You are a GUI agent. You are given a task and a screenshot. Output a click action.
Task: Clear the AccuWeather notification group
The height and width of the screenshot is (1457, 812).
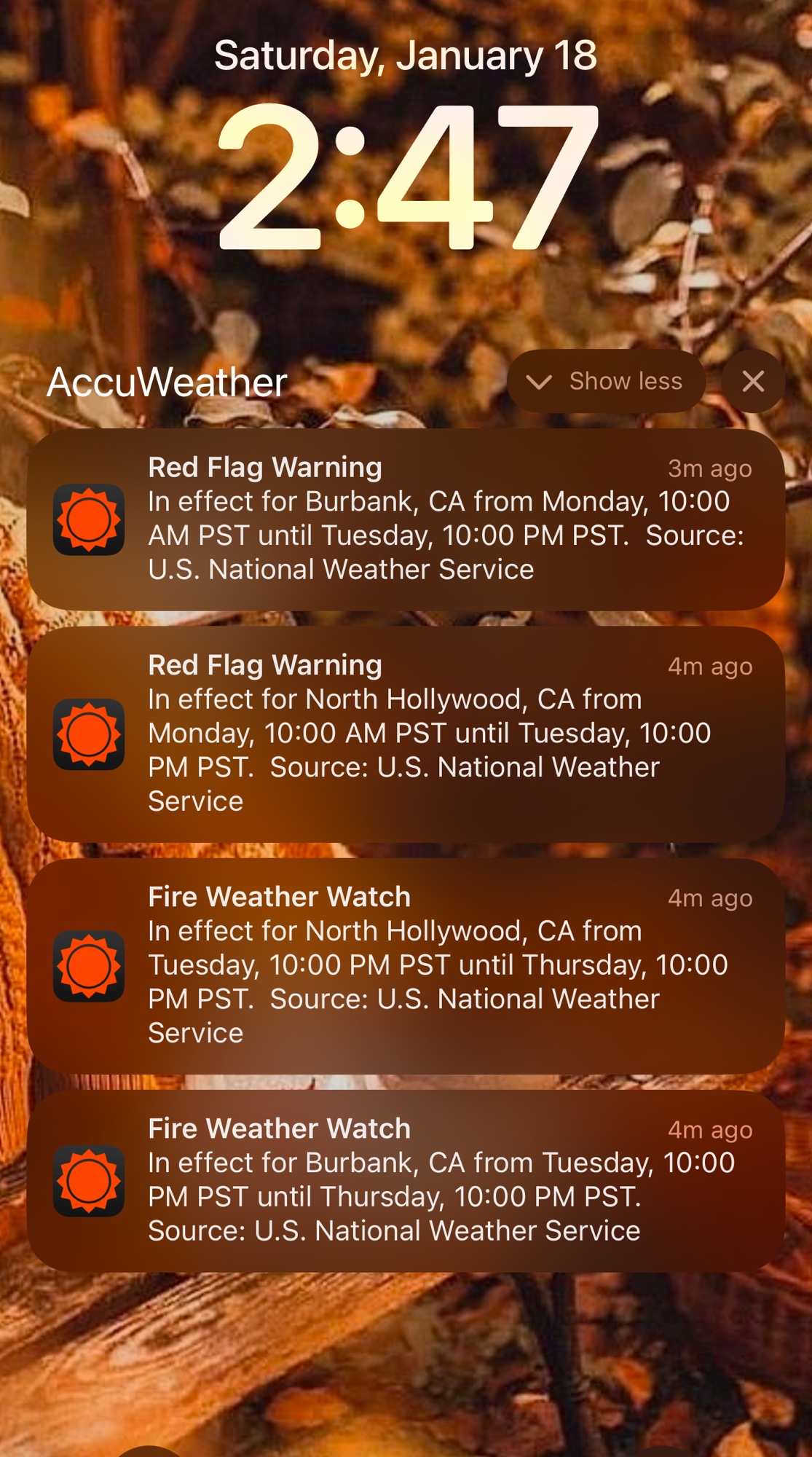coord(753,381)
